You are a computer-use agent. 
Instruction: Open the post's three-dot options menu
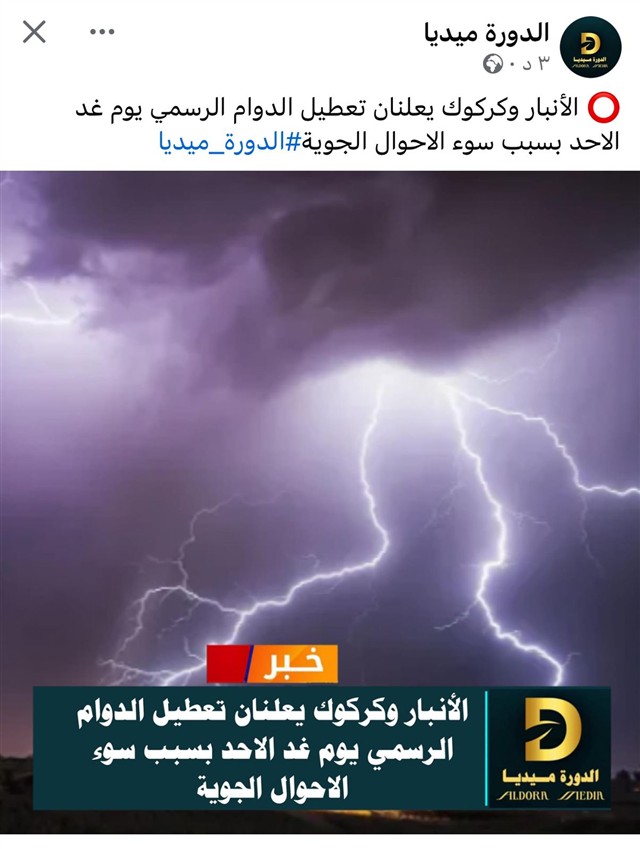[102, 32]
